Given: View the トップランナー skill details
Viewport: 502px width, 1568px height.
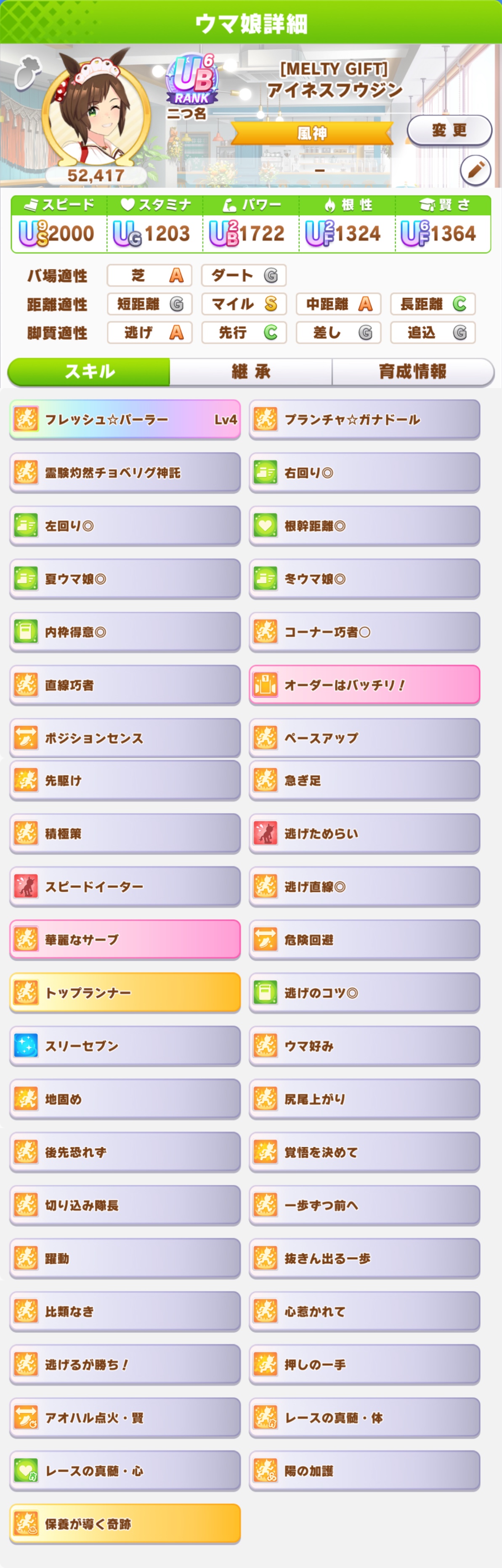Looking at the screenshot, I should click(x=125, y=993).
